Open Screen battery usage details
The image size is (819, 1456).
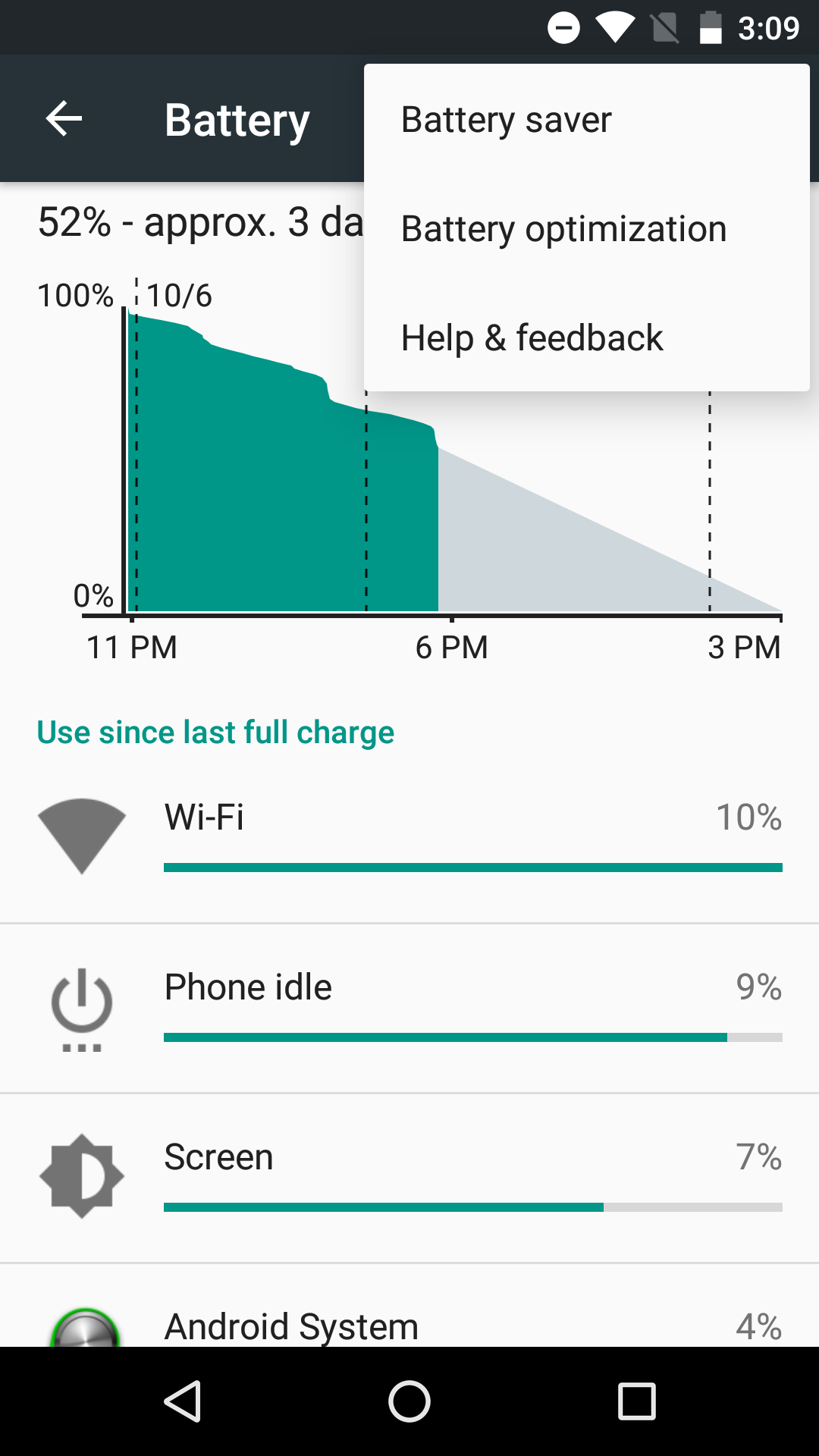coord(409,1178)
